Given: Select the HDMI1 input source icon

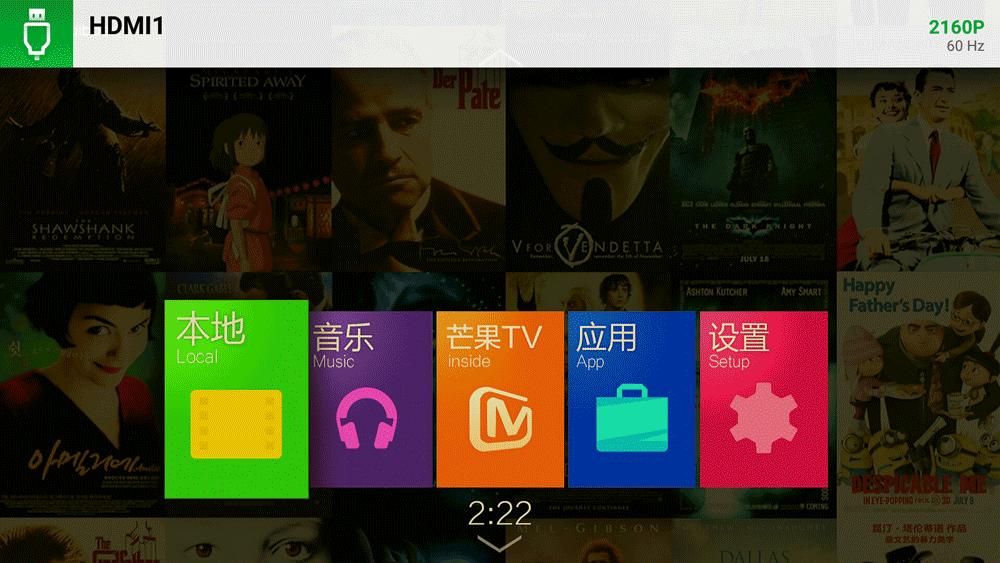Looking at the screenshot, I should (x=36, y=33).
